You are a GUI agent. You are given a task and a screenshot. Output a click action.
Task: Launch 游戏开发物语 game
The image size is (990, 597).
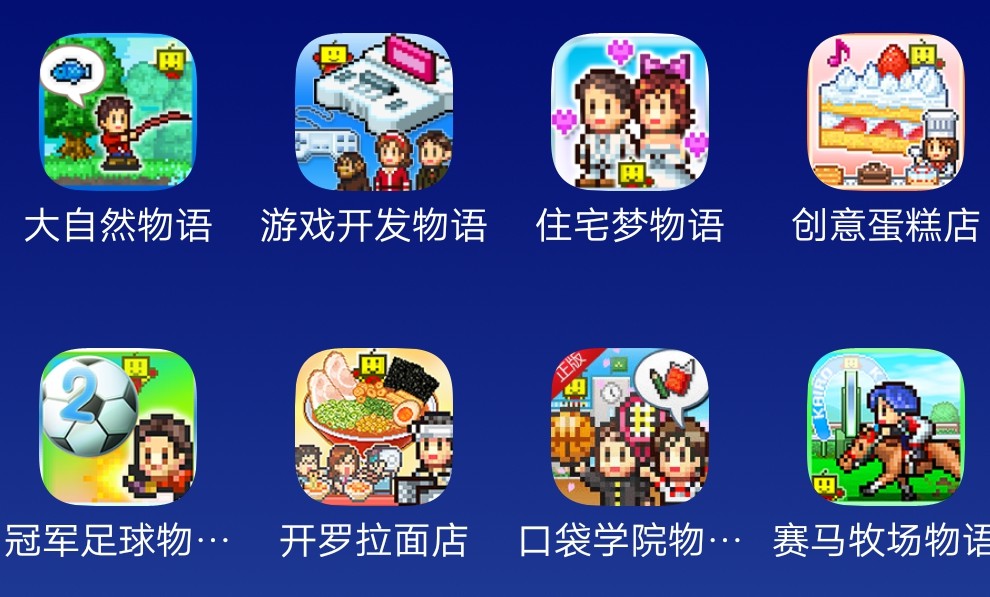pos(374,112)
